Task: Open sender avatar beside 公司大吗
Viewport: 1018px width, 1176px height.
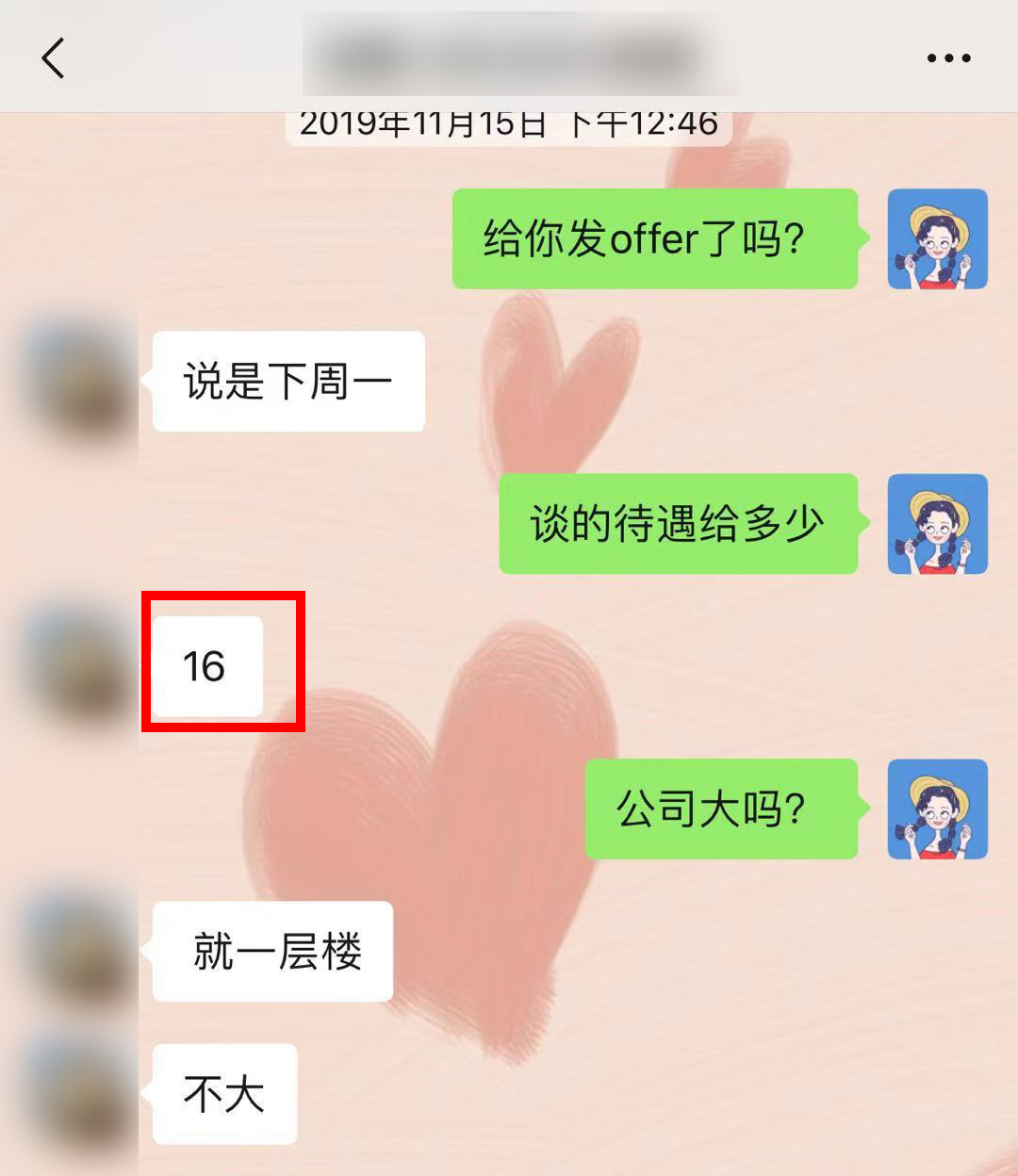Action: [x=937, y=808]
